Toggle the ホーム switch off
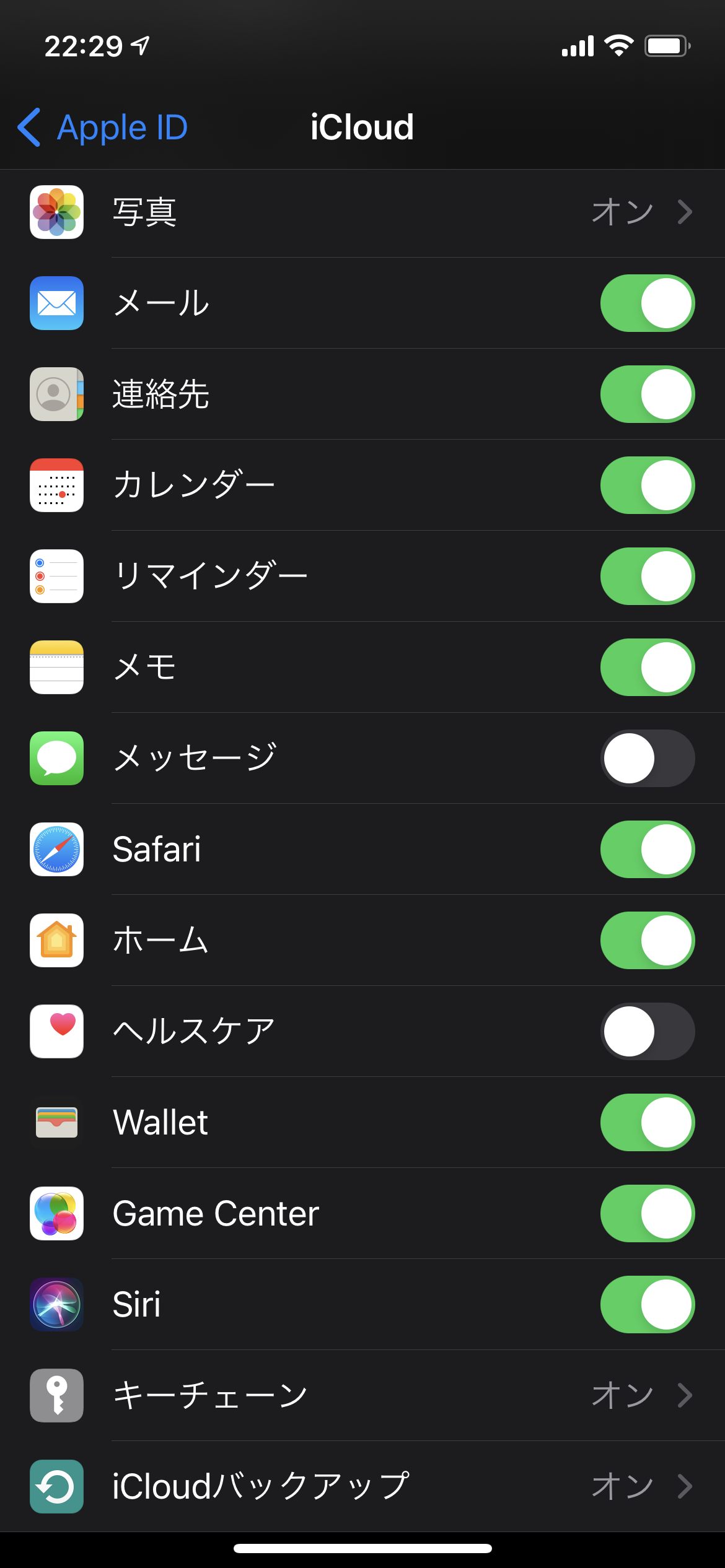725x1568 pixels. coord(647,941)
